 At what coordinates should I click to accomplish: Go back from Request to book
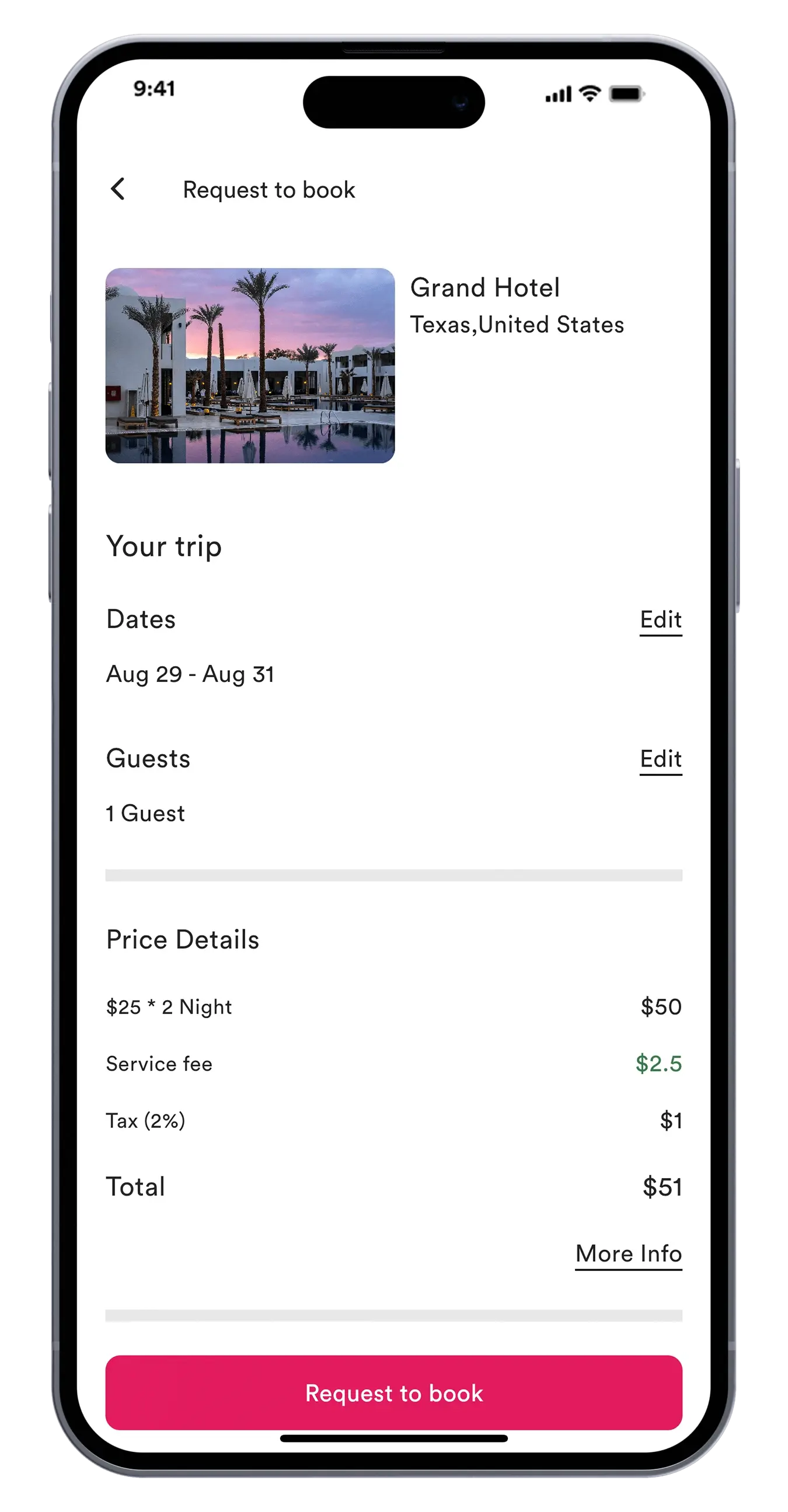click(x=118, y=189)
